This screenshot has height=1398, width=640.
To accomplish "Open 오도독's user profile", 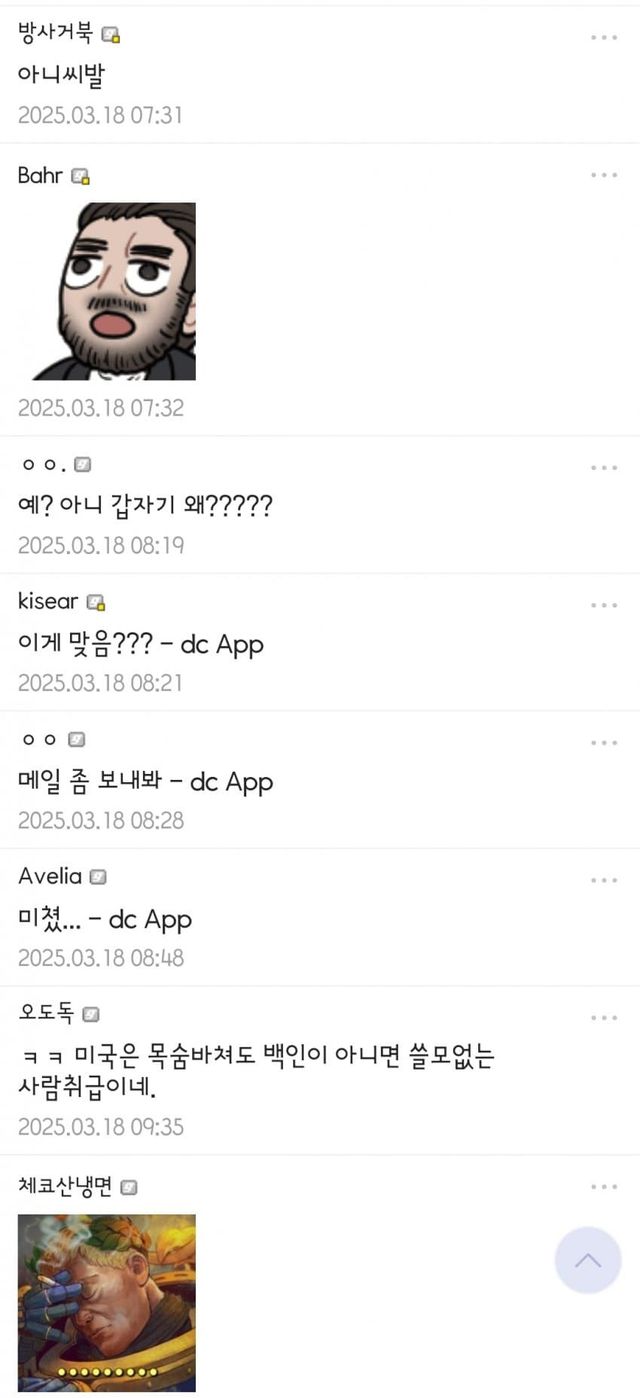I will [x=46, y=1013].
